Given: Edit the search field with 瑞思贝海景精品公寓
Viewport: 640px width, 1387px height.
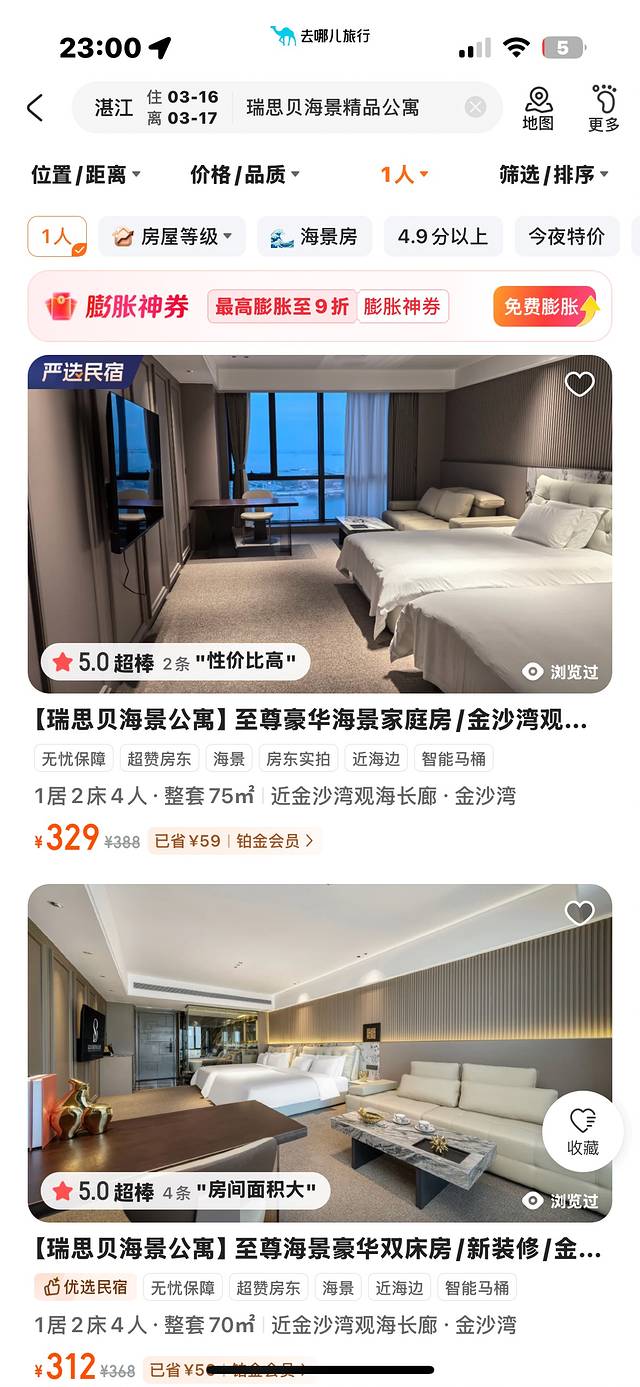Looking at the screenshot, I should [333, 107].
